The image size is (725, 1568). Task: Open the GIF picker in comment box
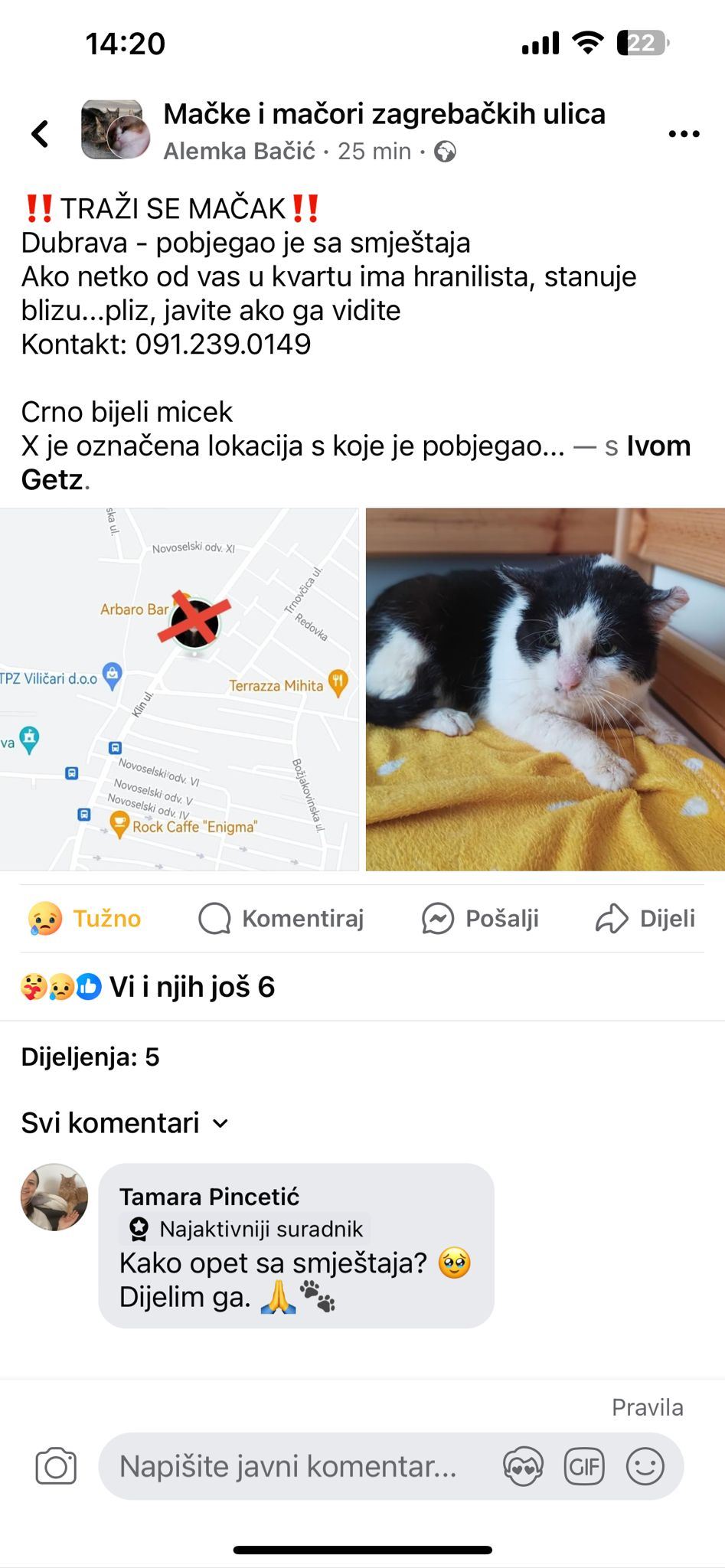(584, 1466)
